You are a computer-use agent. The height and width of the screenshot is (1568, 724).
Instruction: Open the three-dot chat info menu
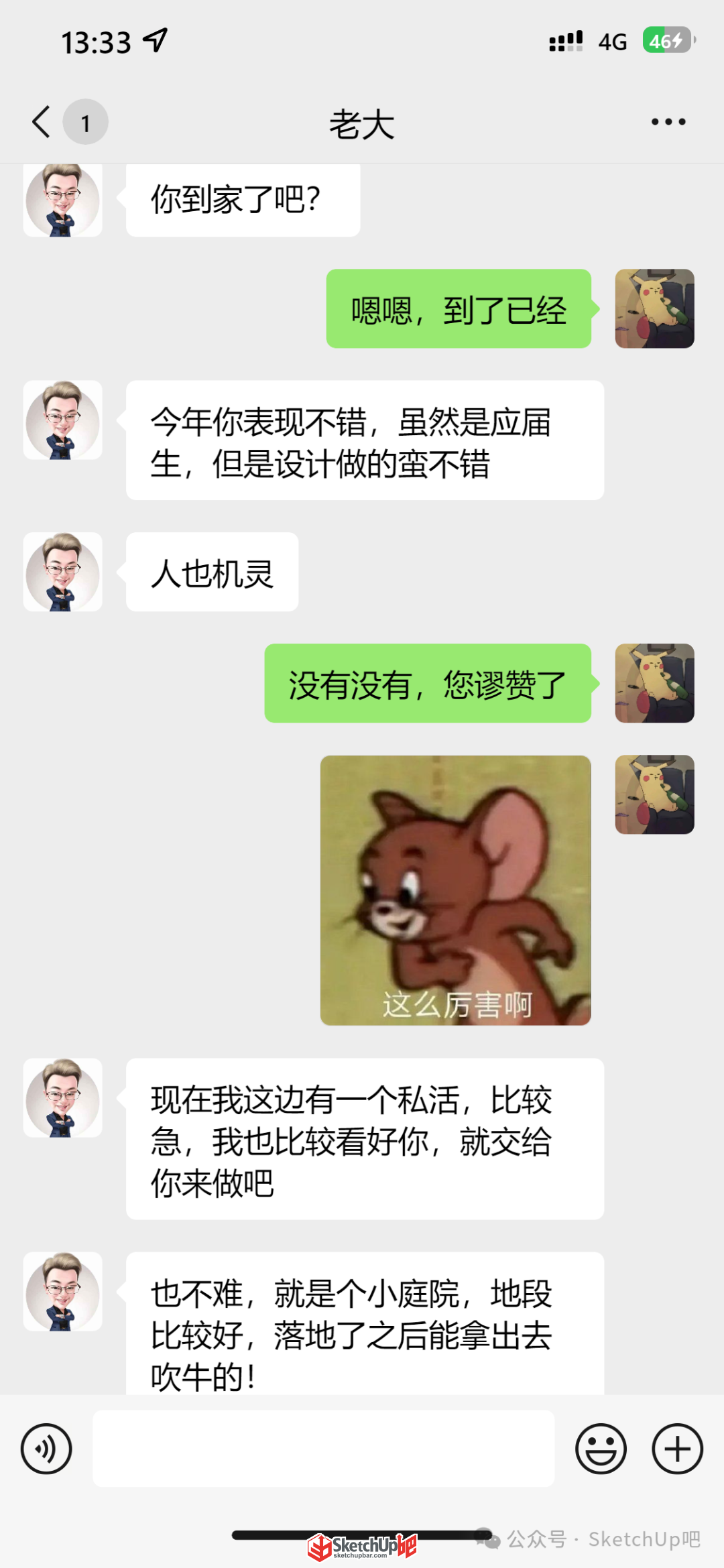click(x=668, y=122)
